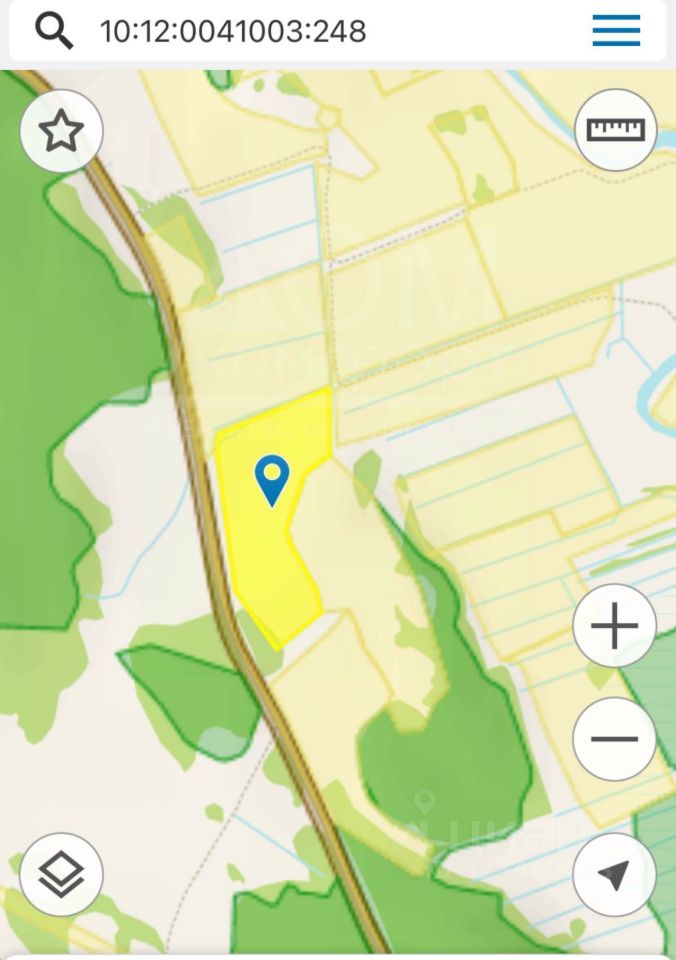Open the hamburger menu

616,31
